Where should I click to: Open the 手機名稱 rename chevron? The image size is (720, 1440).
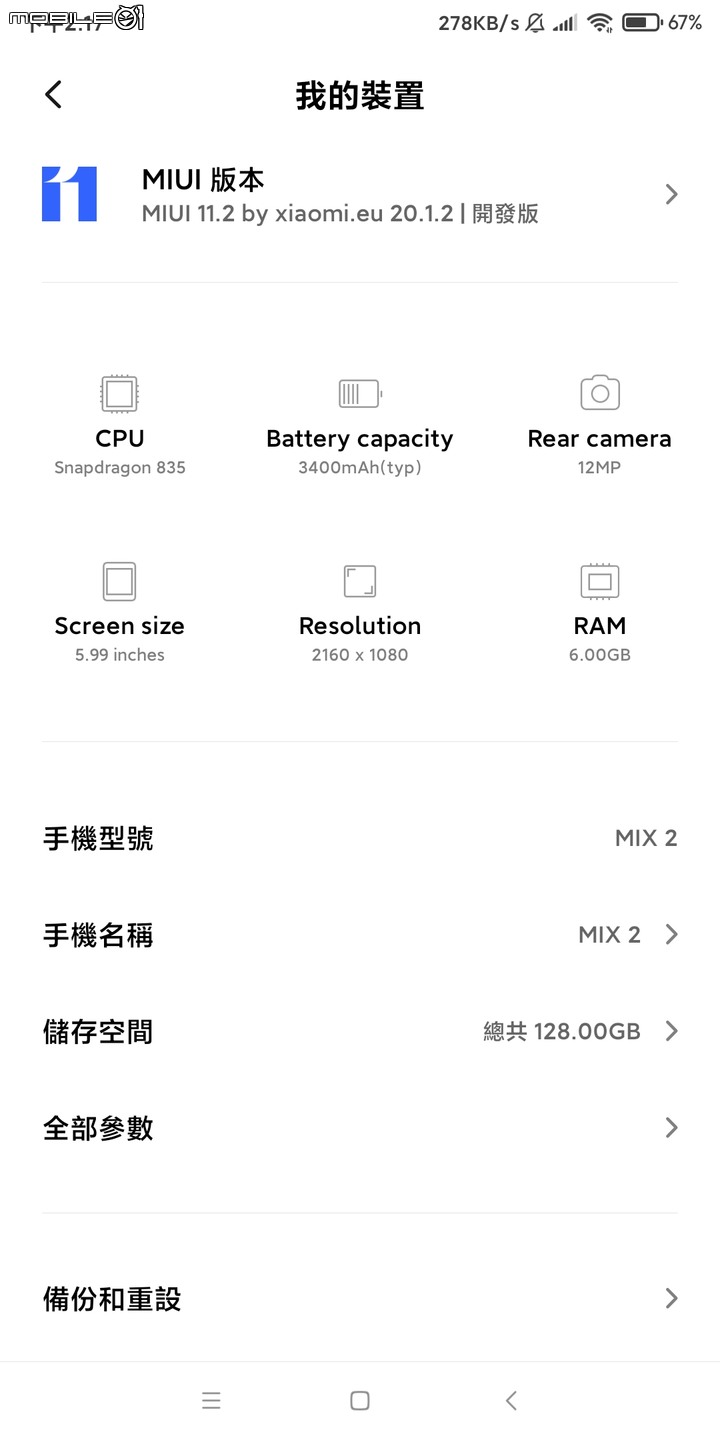click(671, 934)
